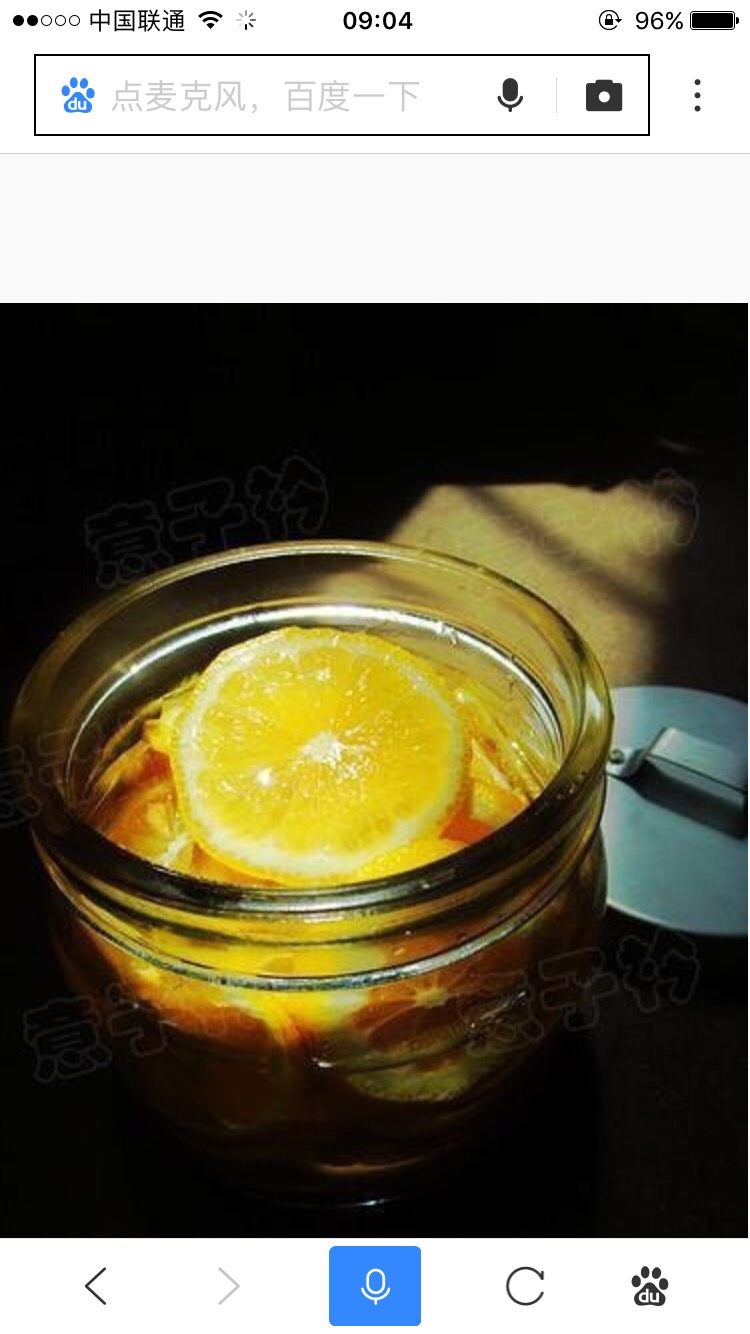
Task: Open the three-dot overflow menu
Action: pyautogui.click(x=697, y=96)
